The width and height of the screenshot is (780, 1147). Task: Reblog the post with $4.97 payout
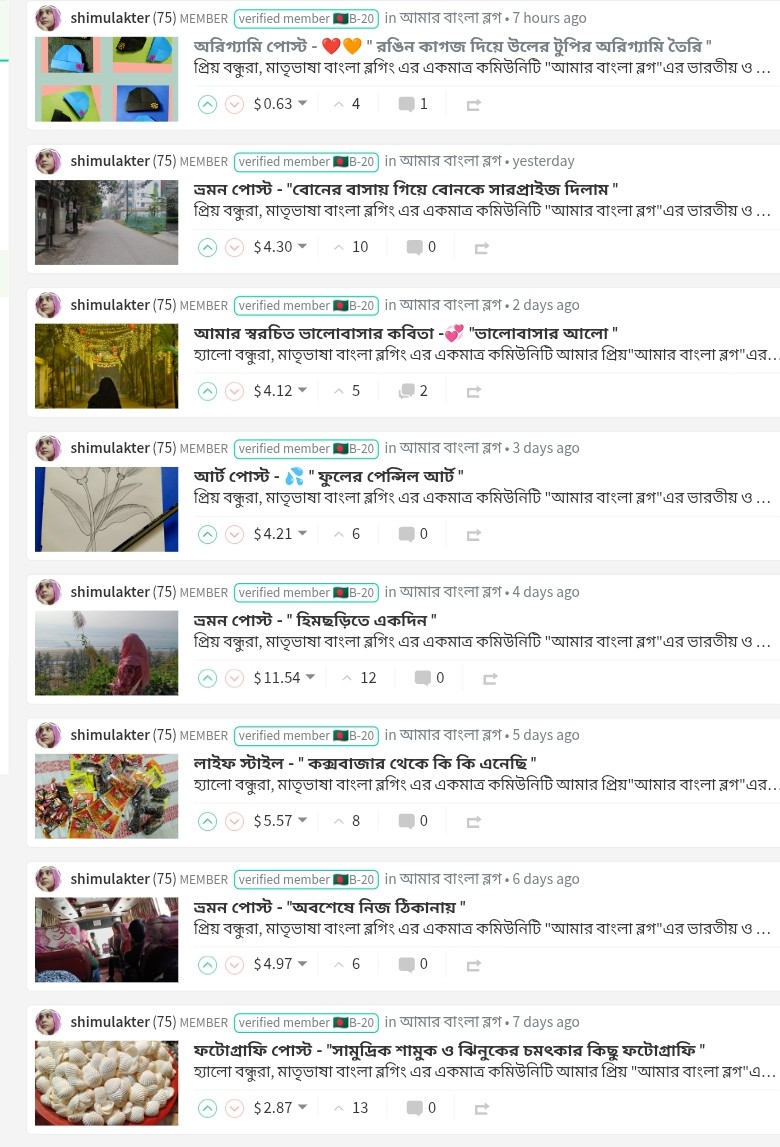(473, 965)
